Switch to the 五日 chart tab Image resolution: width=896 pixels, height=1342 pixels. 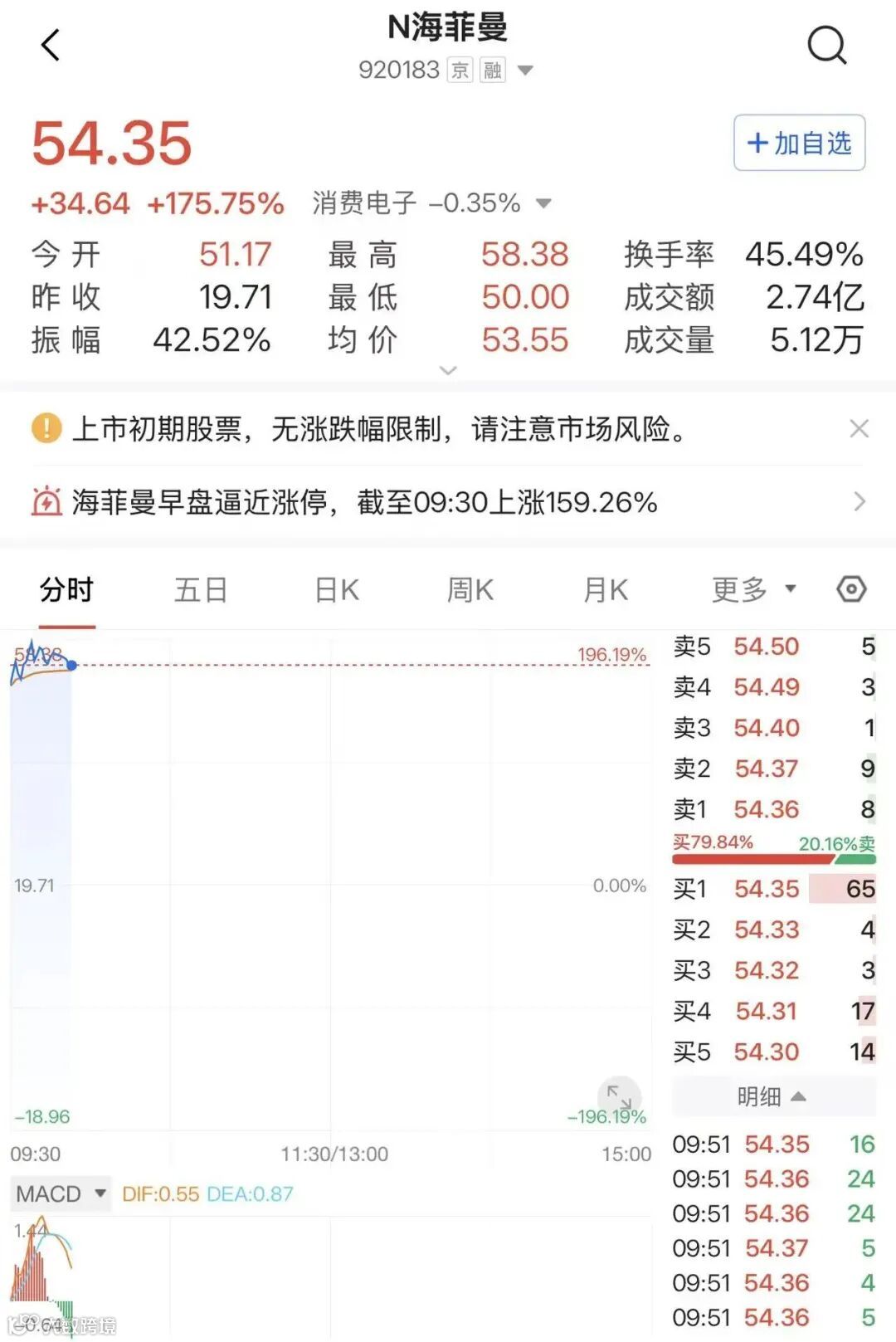click(201, 590)
